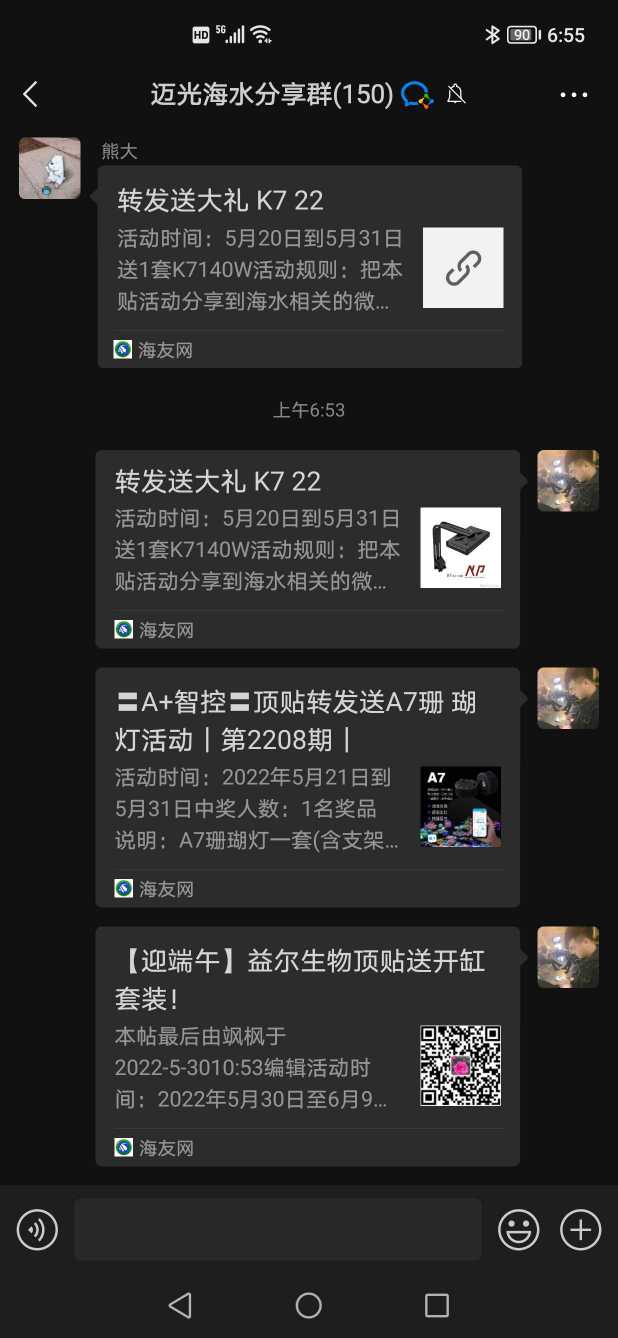Image resolution: width=618 pixels, height=1338 pixels.
Task: Tap 熊大's profile avatar
Action: pos(50,168)
